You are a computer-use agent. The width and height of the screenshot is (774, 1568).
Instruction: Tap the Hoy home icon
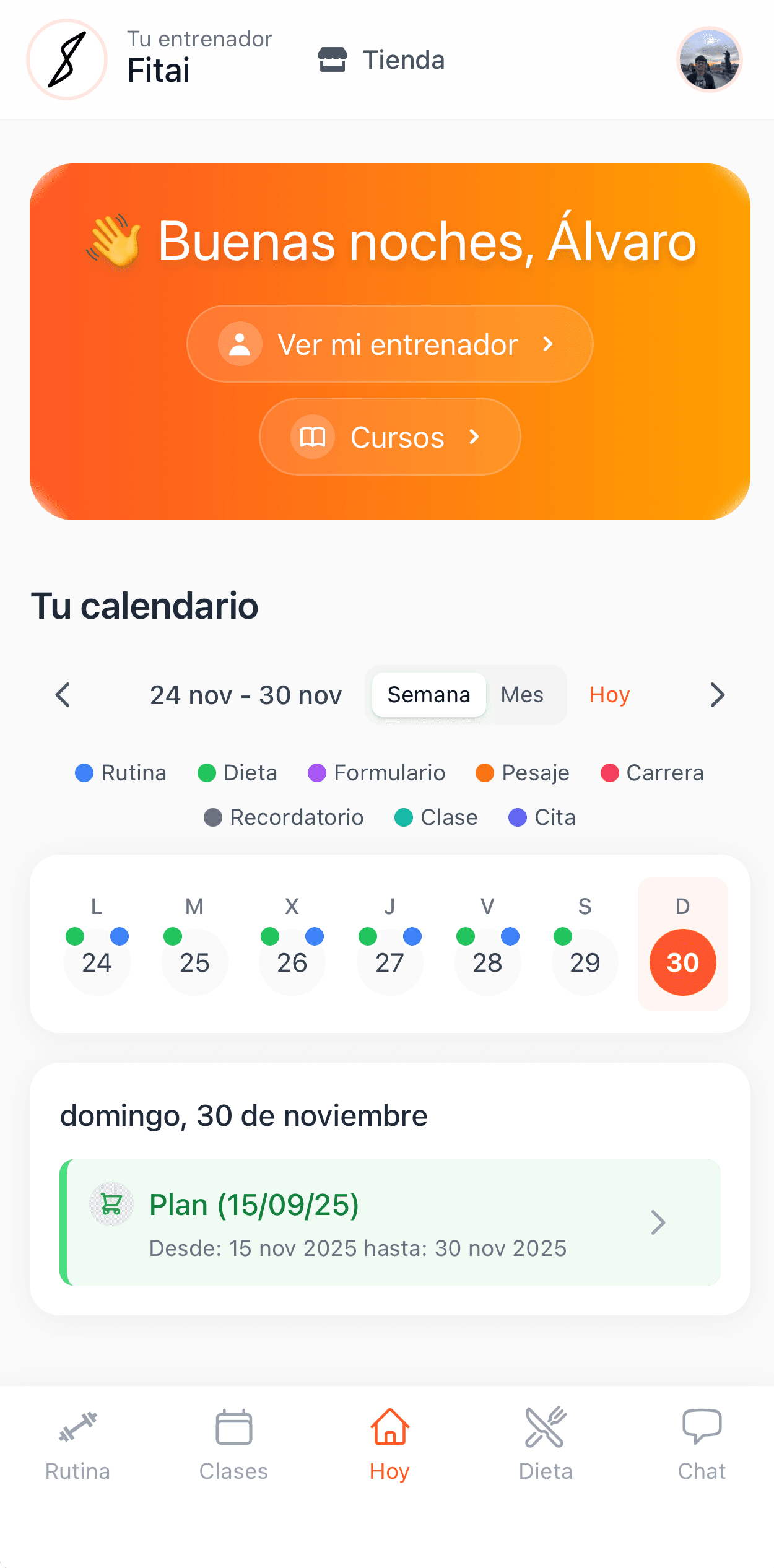[389, 1427]
